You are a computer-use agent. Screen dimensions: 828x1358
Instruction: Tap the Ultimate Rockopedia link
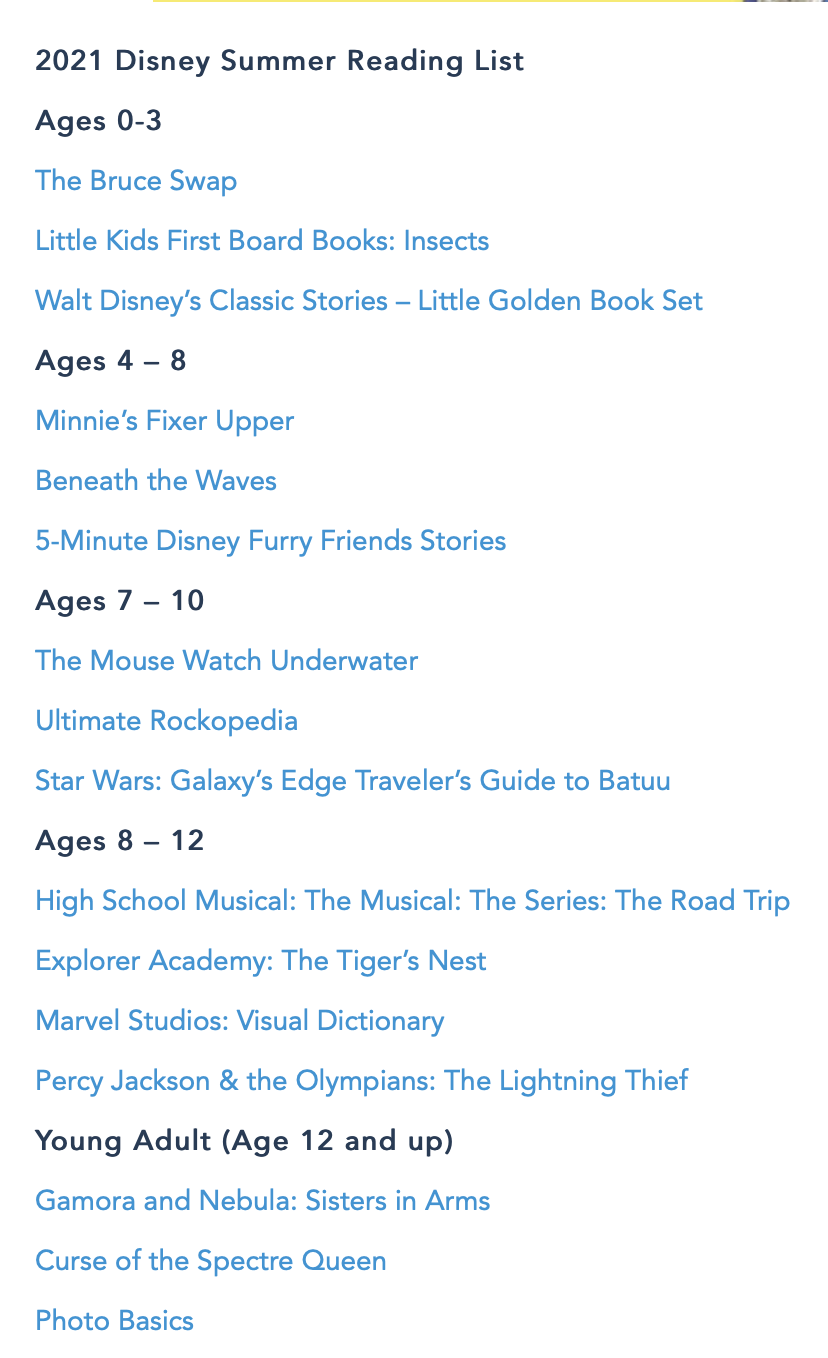pos(167,721)
